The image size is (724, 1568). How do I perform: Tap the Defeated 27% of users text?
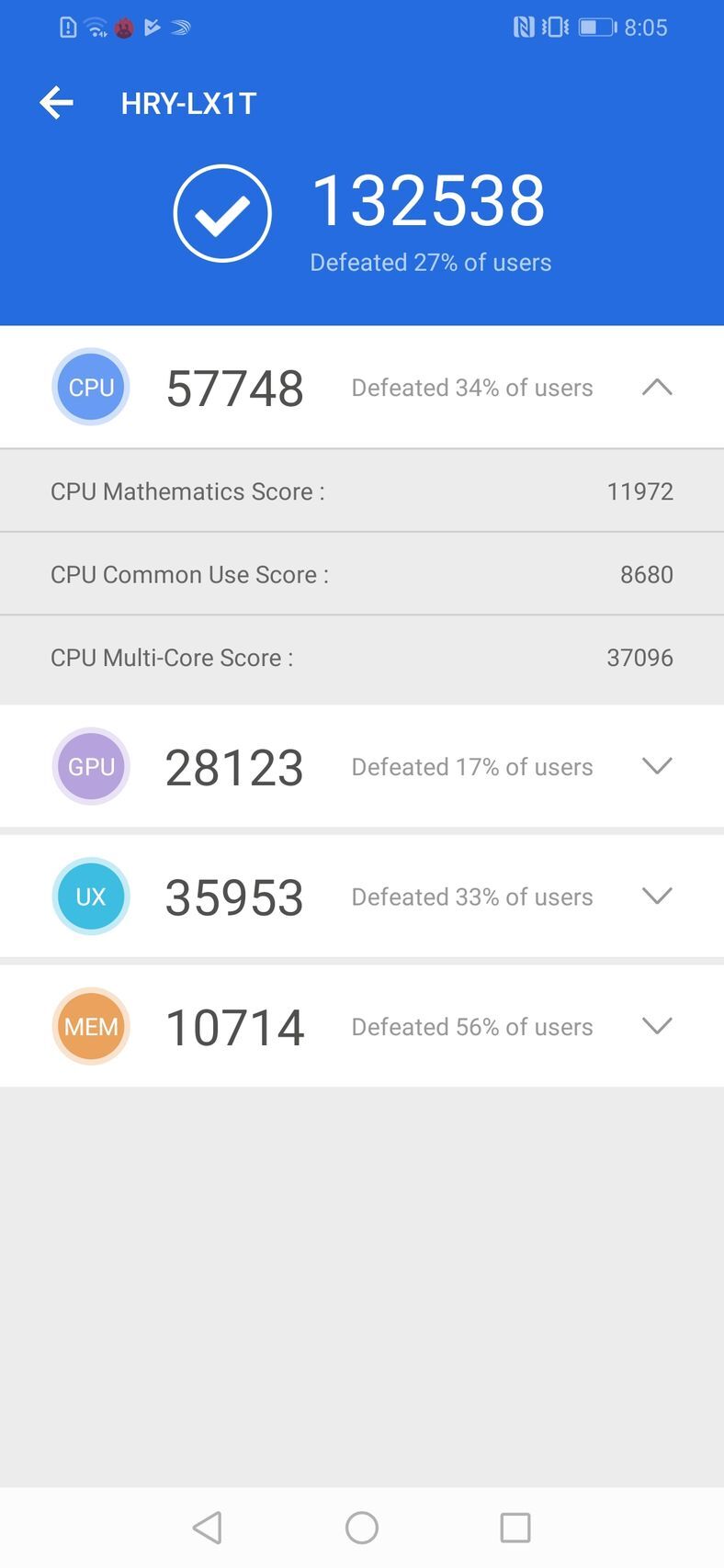tap(430, 263)
